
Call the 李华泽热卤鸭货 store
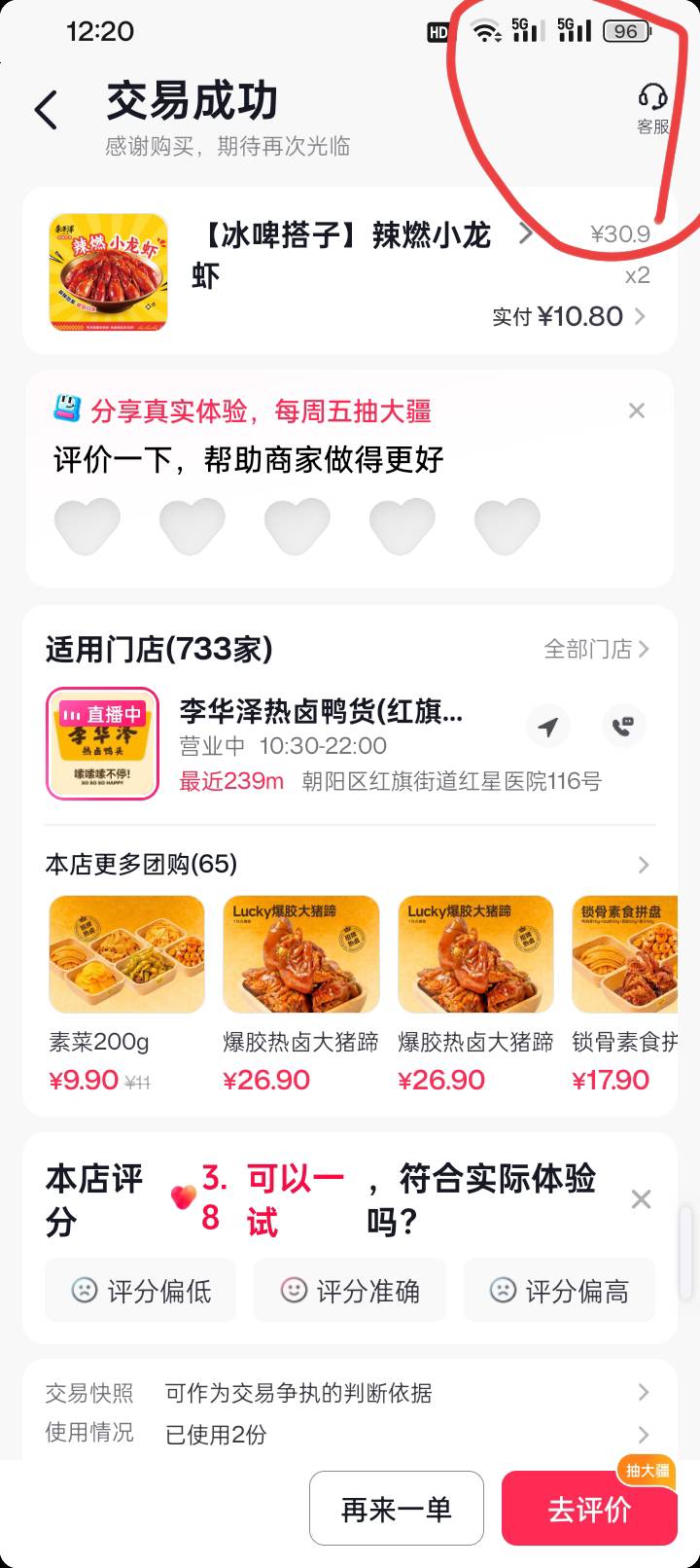(x=622, y=727)
